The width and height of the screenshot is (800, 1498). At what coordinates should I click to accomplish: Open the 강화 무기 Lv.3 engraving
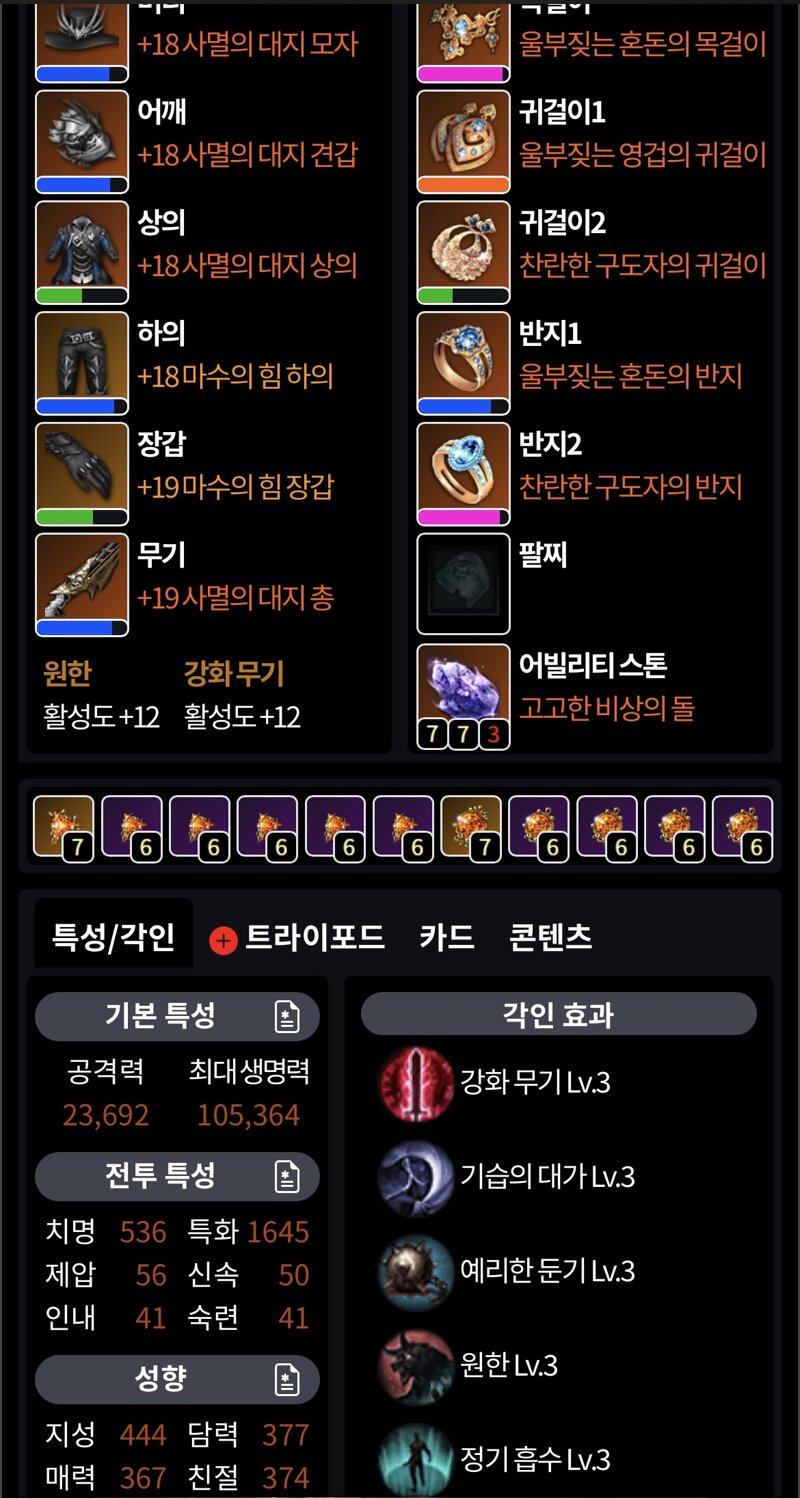(x=496, y=1082)
